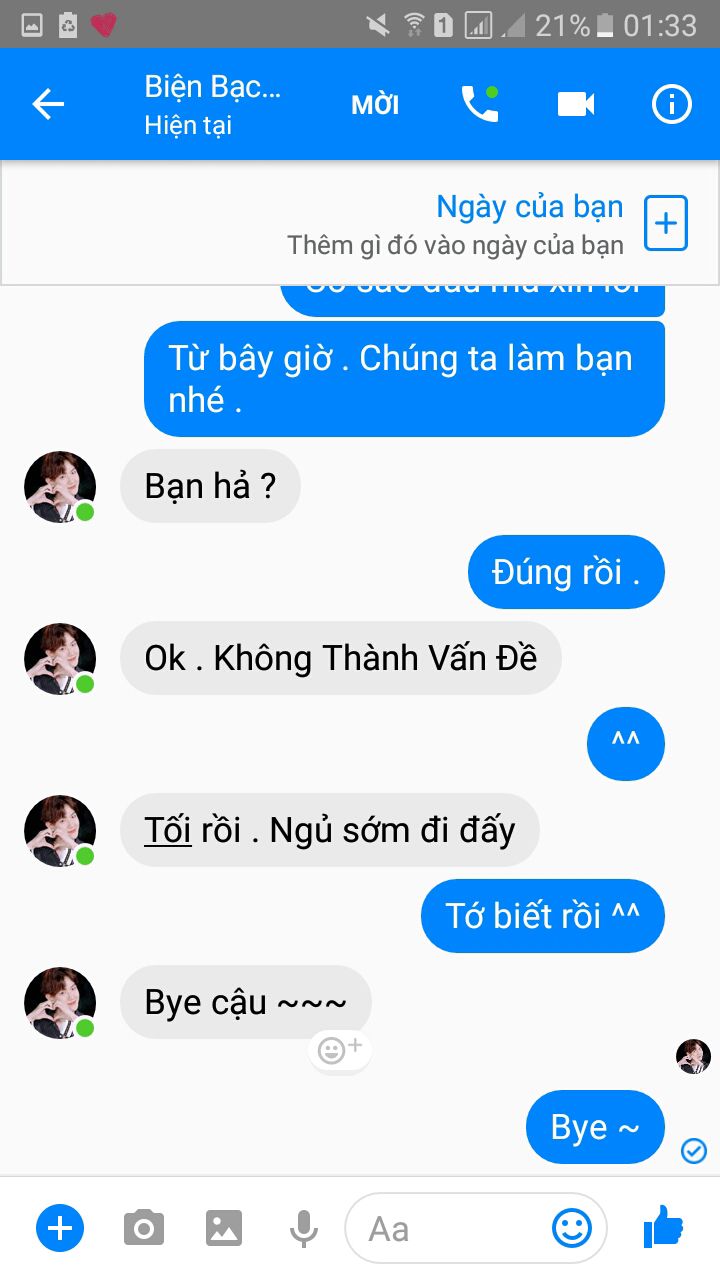The height and width of the screenshot is (1280, 720).
Task: Add reaction to Bye cậu message
Action: click(x=340, y=1050)
